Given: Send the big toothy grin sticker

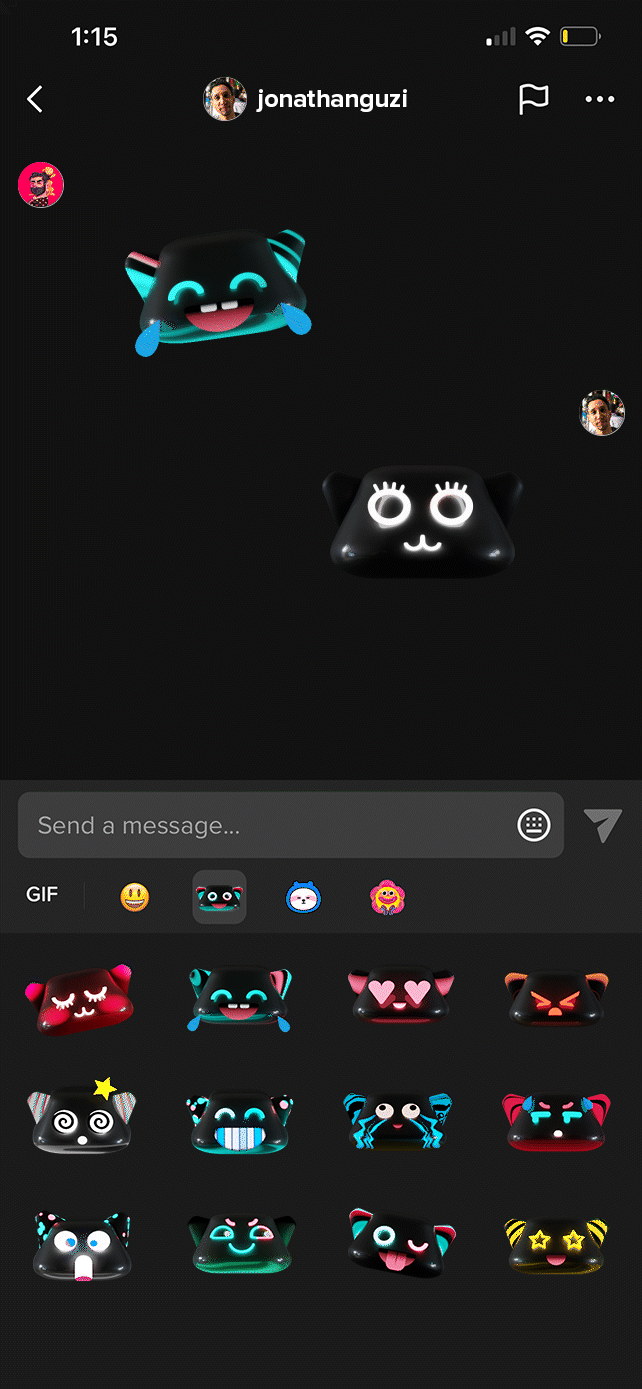Looking at the screenshot, I should point(239,1120).
